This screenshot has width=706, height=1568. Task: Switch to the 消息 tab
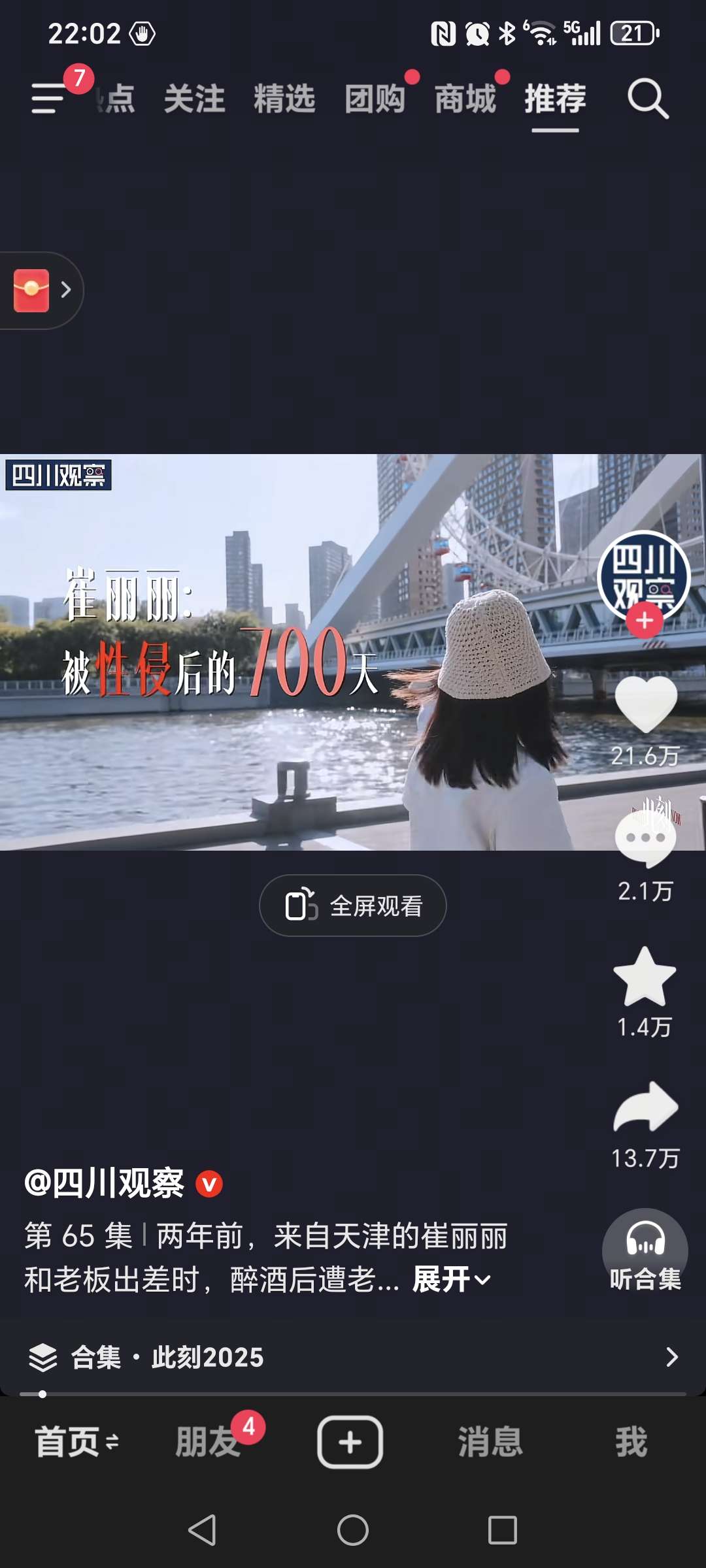[490, 1442]
